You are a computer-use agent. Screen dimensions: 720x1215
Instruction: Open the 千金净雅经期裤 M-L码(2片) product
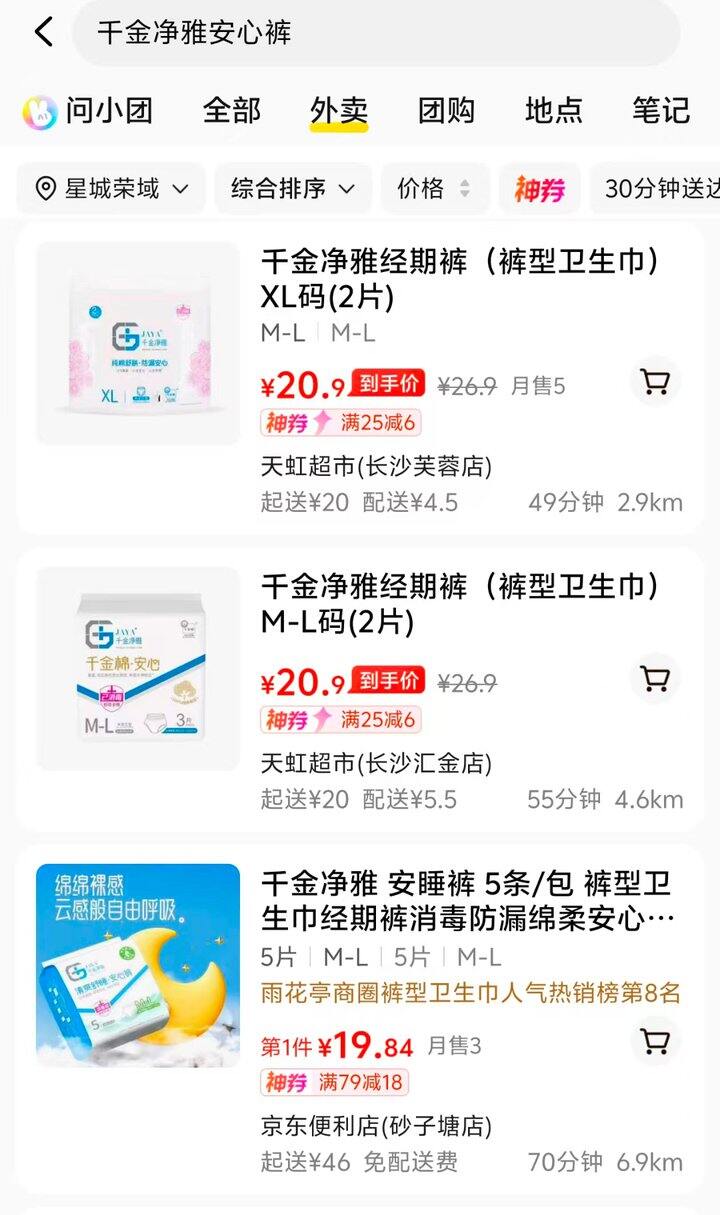coord(460,603)
